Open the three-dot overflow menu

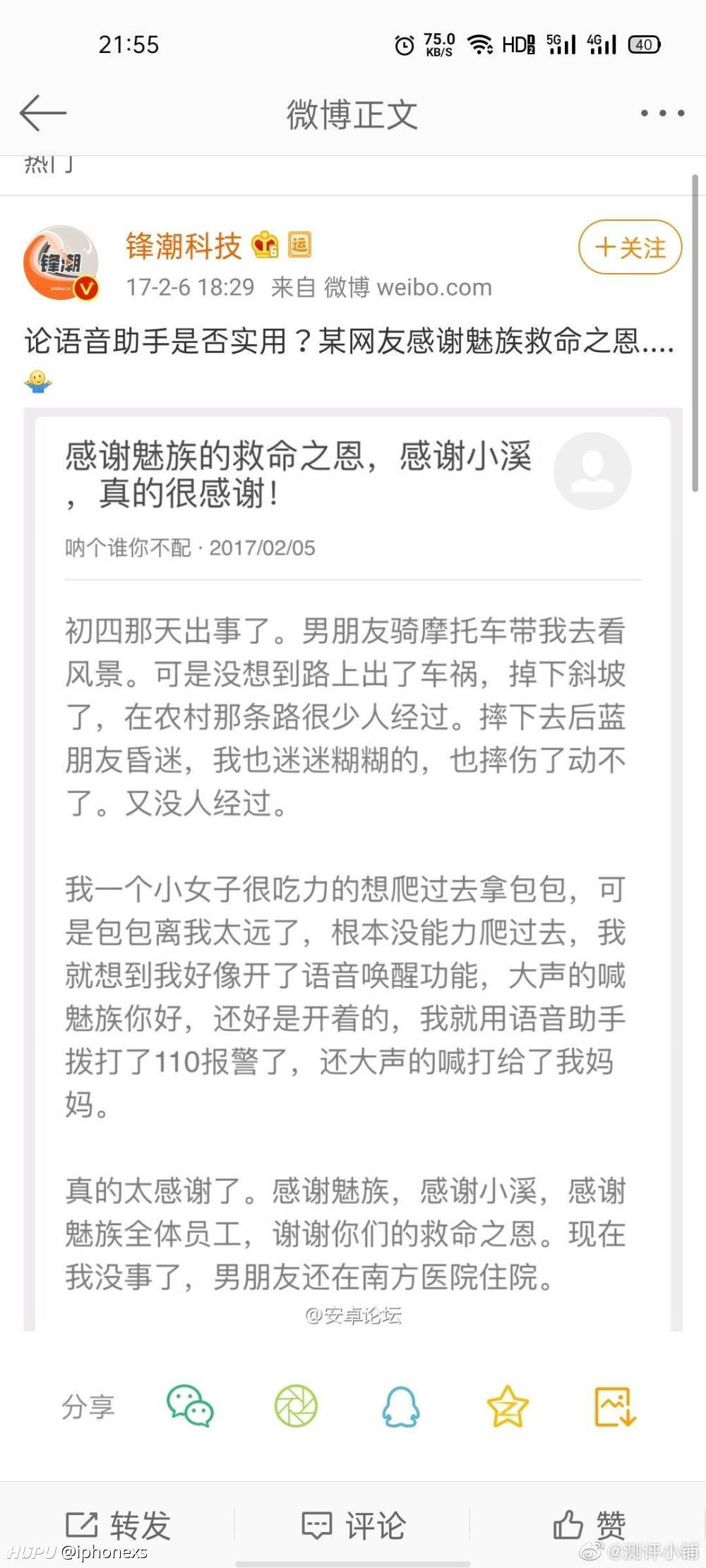(x=662, y=113)
